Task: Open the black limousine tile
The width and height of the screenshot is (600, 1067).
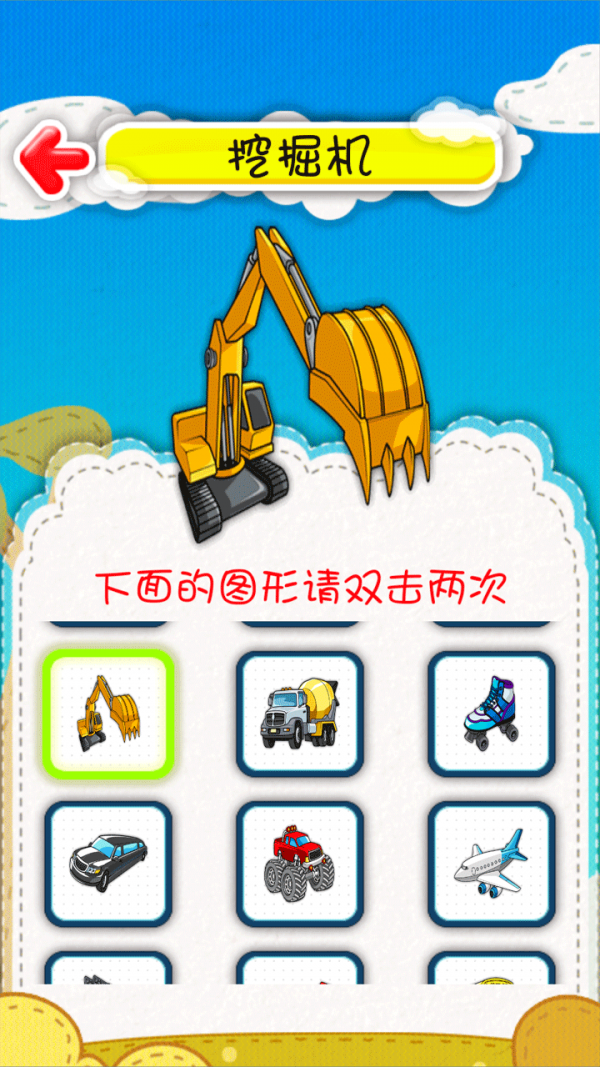Action: click(x=108, y=864)
